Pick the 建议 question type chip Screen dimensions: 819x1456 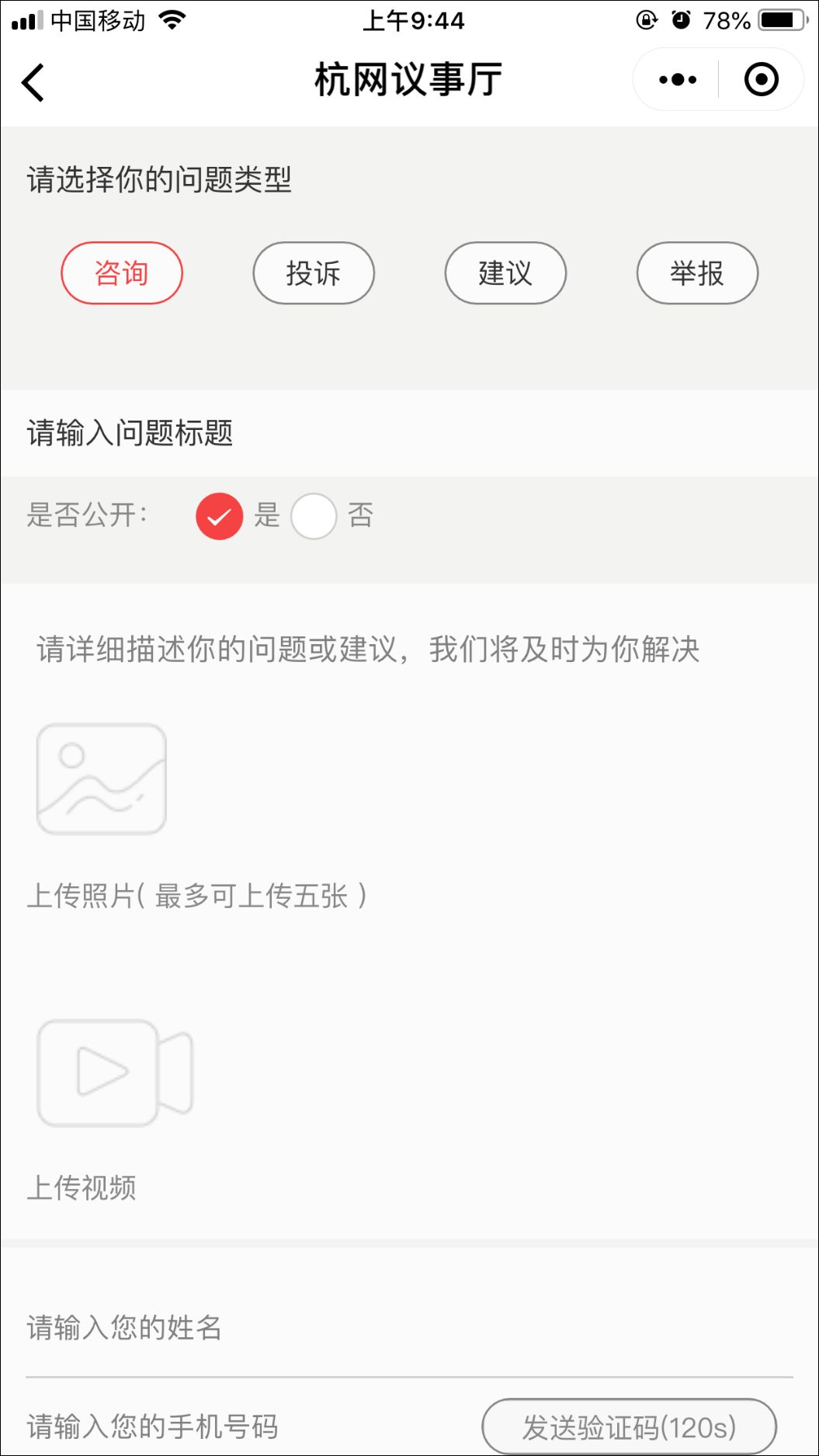coord(505,273)
